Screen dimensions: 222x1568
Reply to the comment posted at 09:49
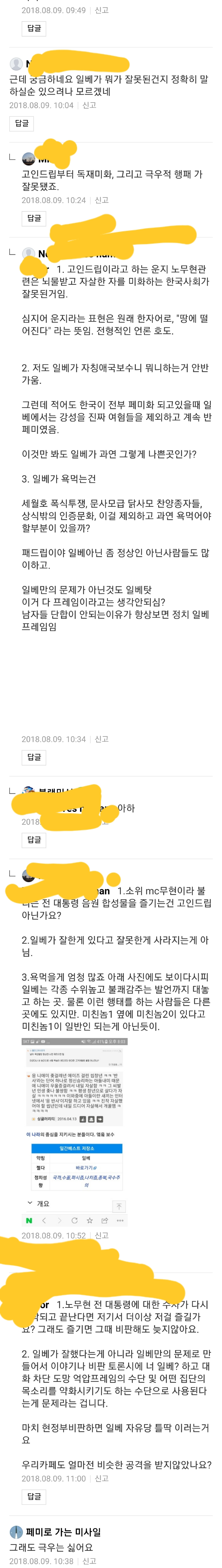34,29
